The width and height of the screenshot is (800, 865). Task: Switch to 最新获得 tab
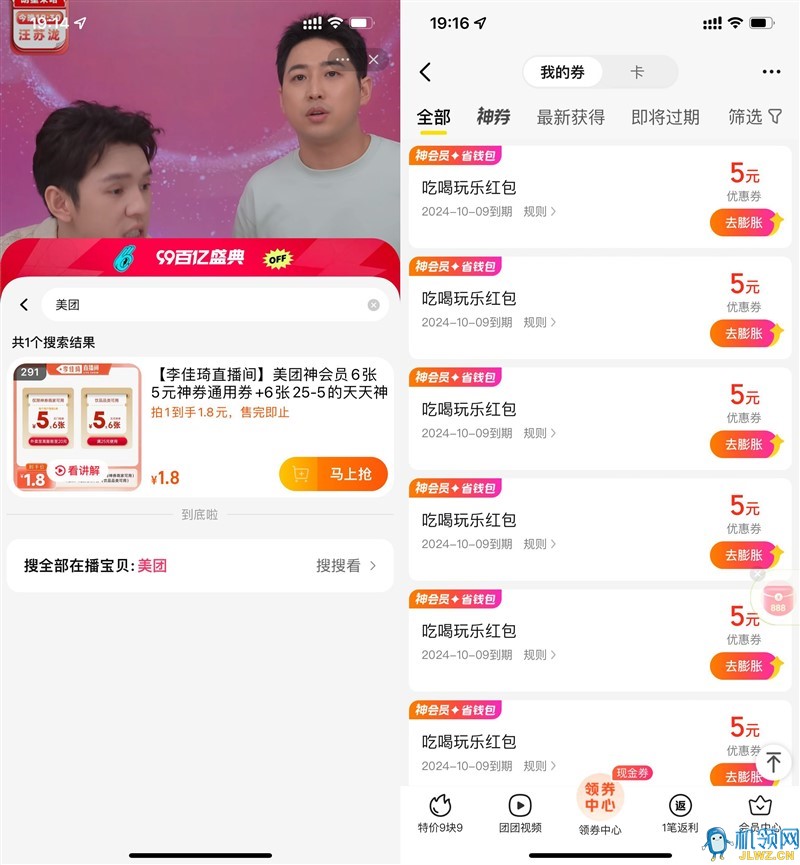(x=570, y=117)
